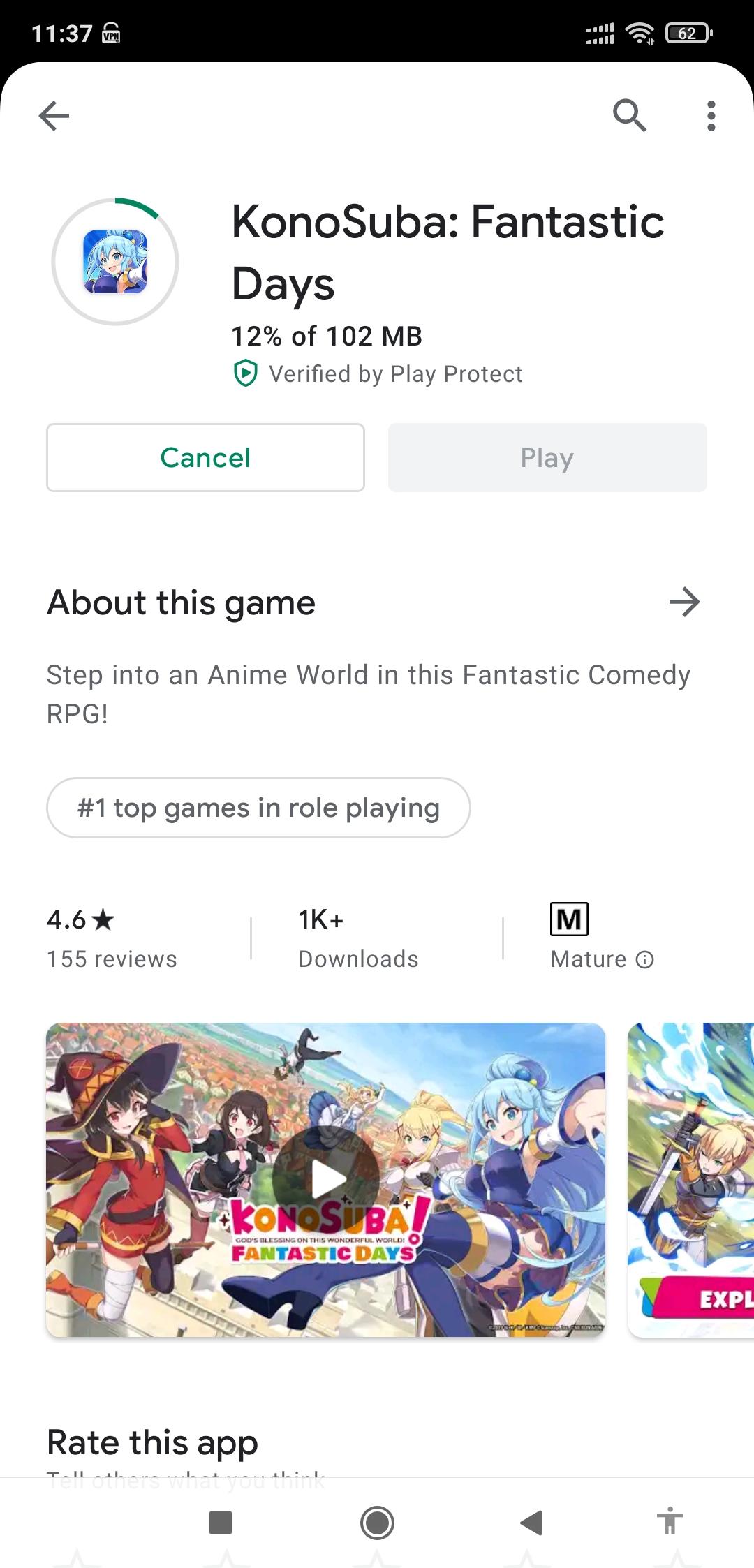Screen dimensions: 754x1568
Task: Open the role playing top games chip
Action: [258, 808]
